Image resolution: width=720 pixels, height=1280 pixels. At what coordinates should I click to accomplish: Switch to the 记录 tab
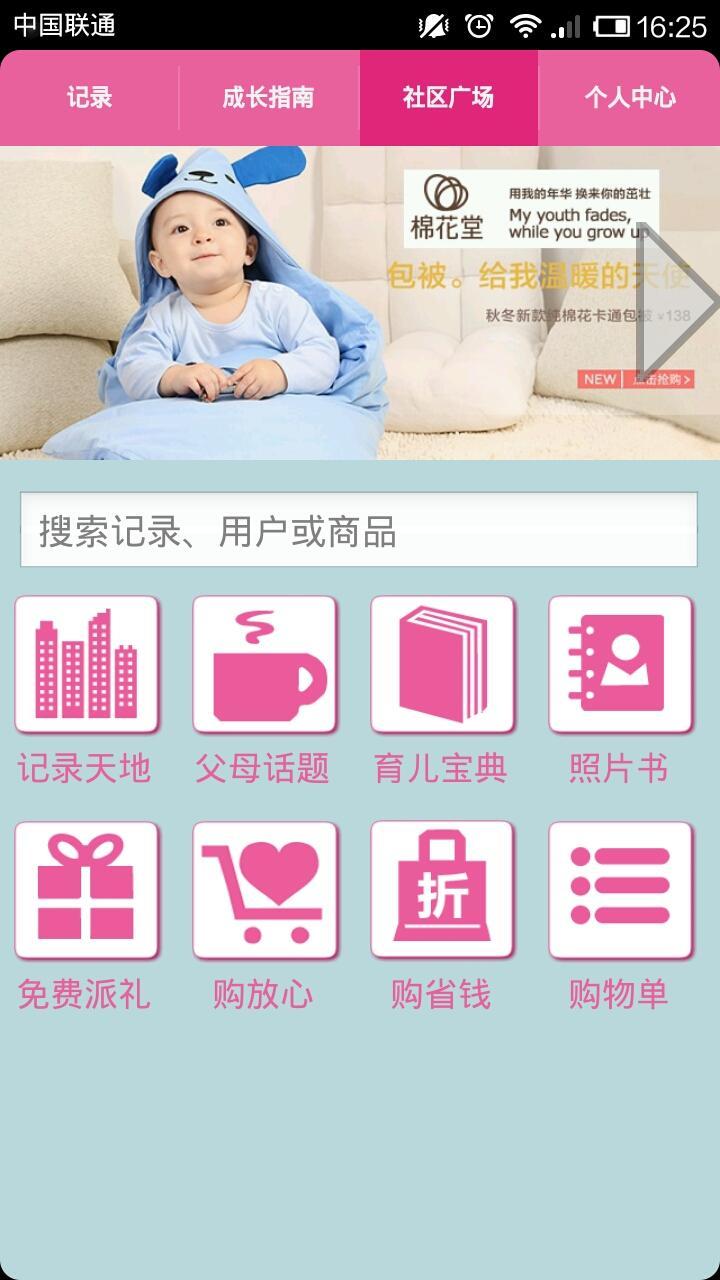tap(90, 98)
